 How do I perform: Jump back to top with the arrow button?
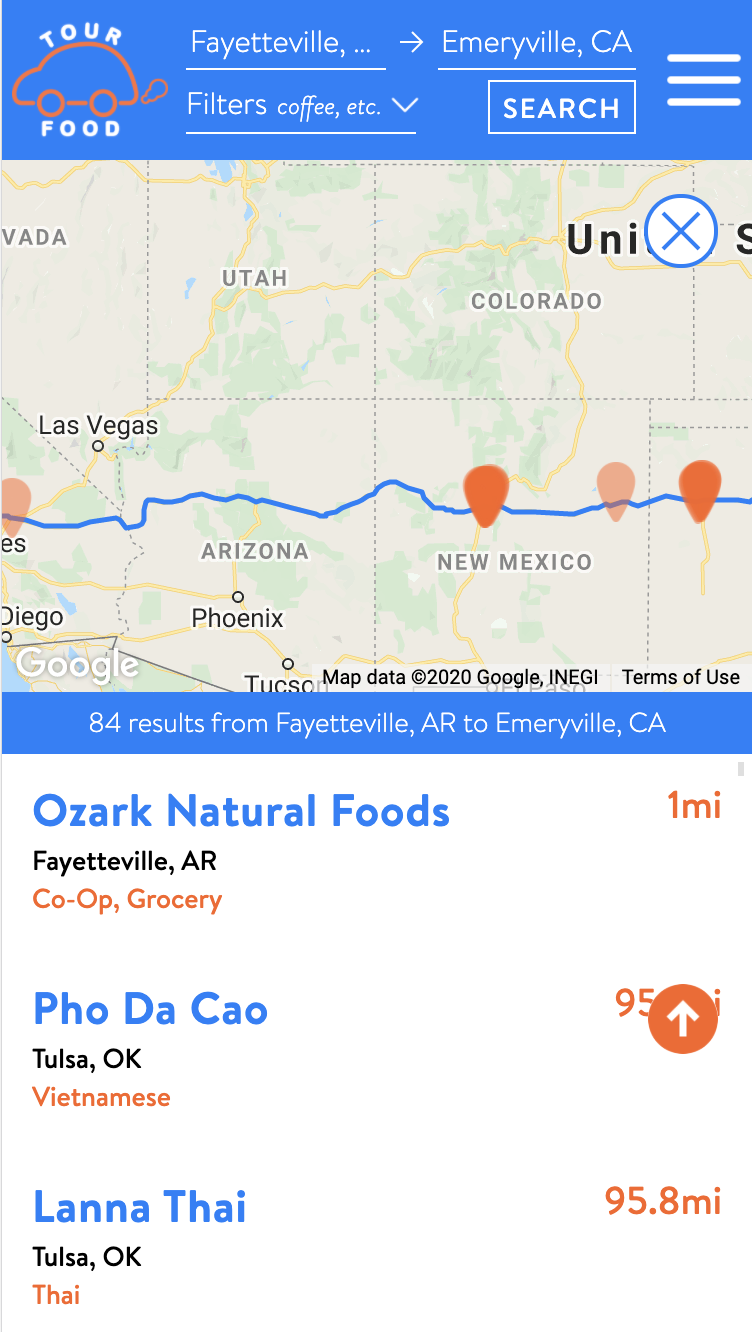(683, 1019)
